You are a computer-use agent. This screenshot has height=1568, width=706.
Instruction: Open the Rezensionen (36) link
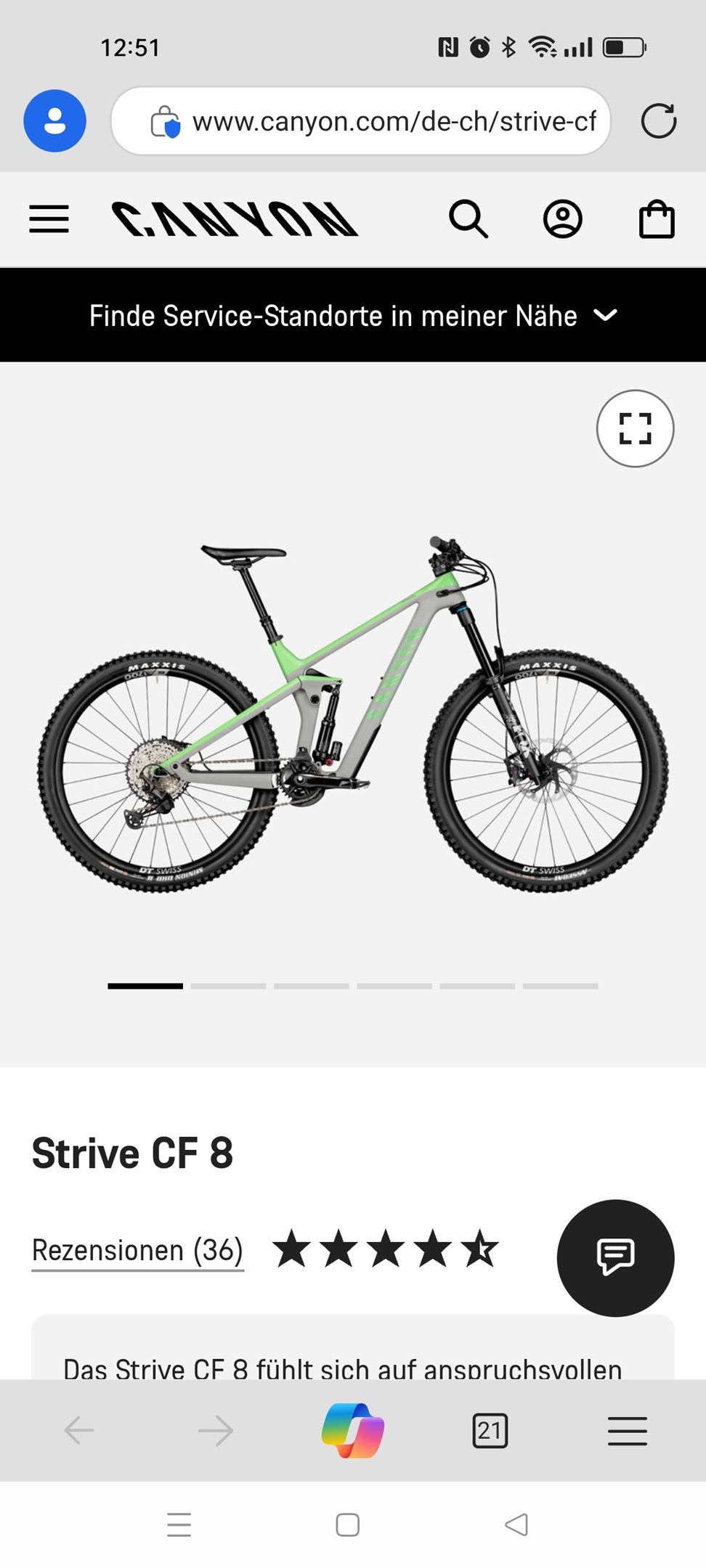[137, 1251]
